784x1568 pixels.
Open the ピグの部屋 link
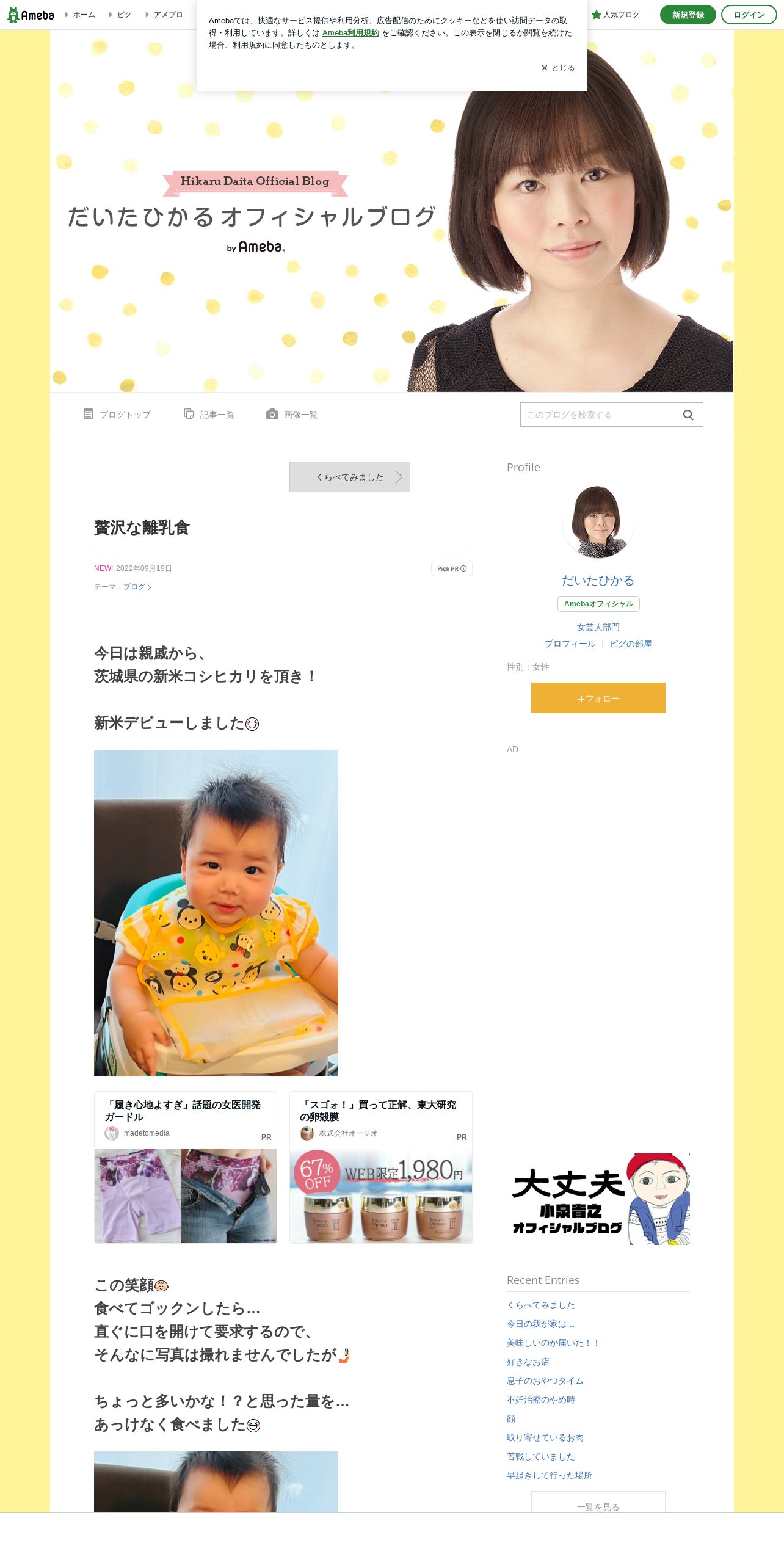click(x=630, y=644)
